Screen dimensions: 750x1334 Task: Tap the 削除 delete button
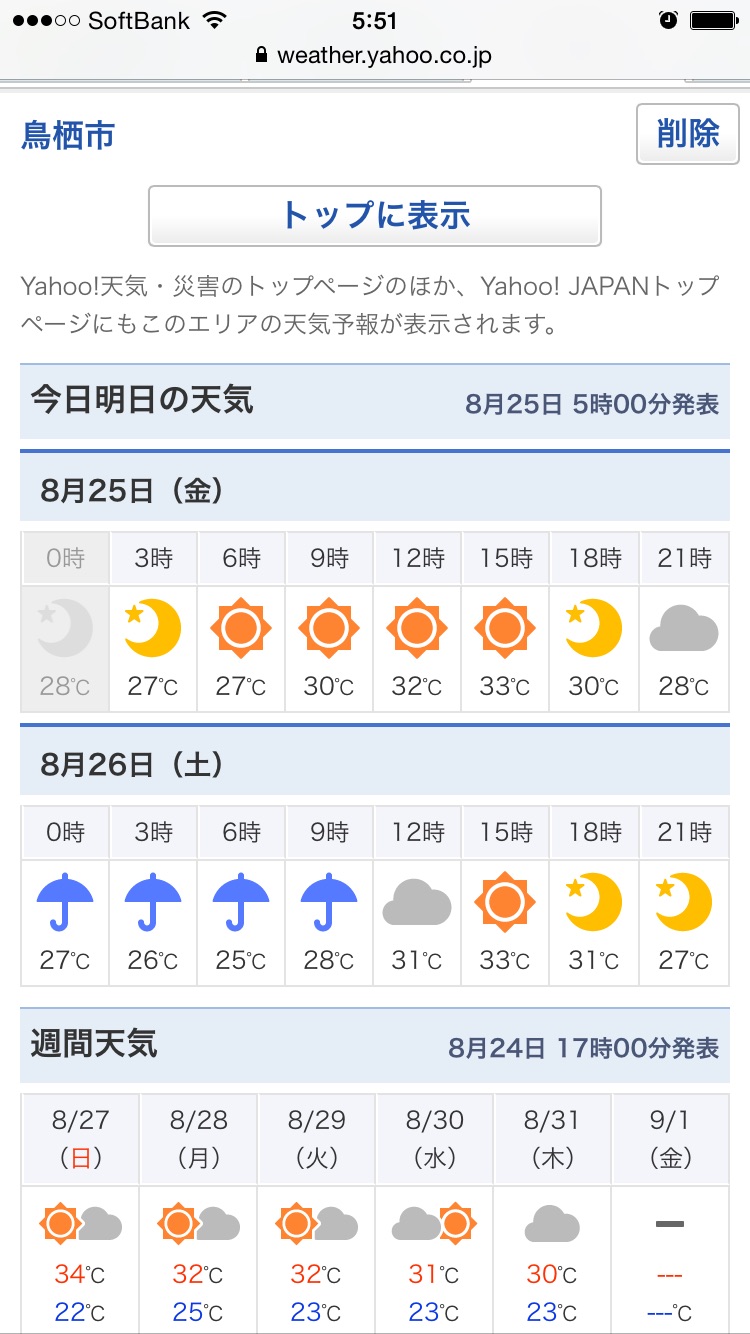[x=688, y=134]
